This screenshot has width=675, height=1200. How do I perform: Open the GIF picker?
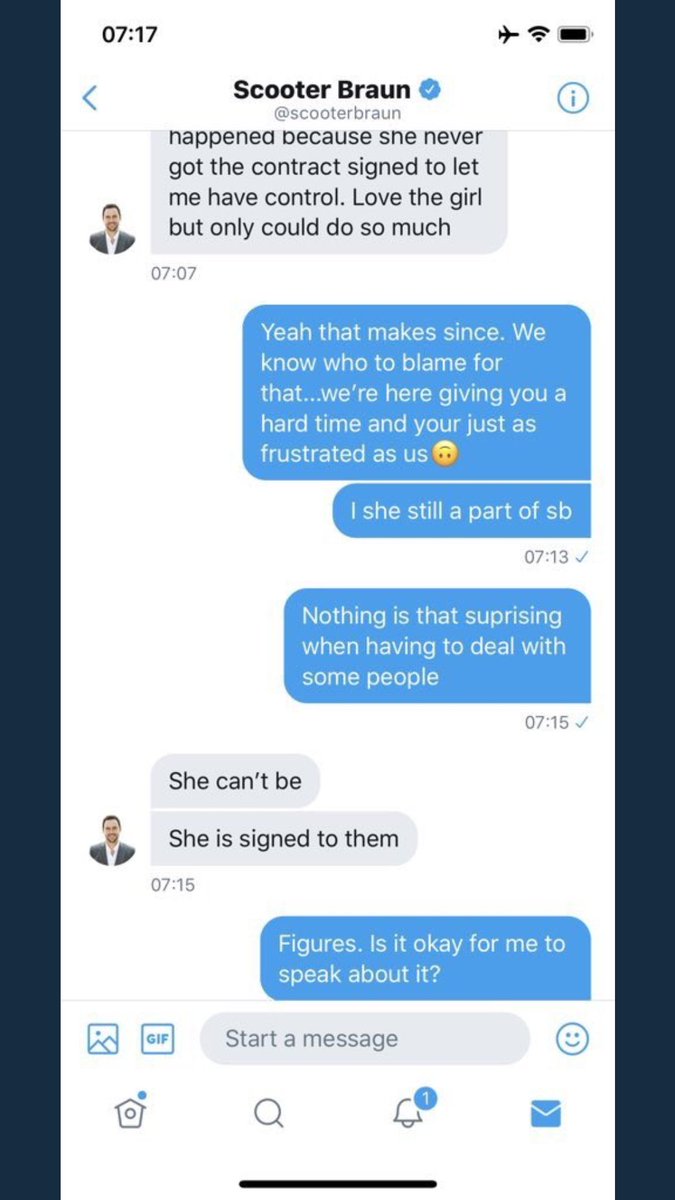pyautogui.click(x=157, y=1039)
